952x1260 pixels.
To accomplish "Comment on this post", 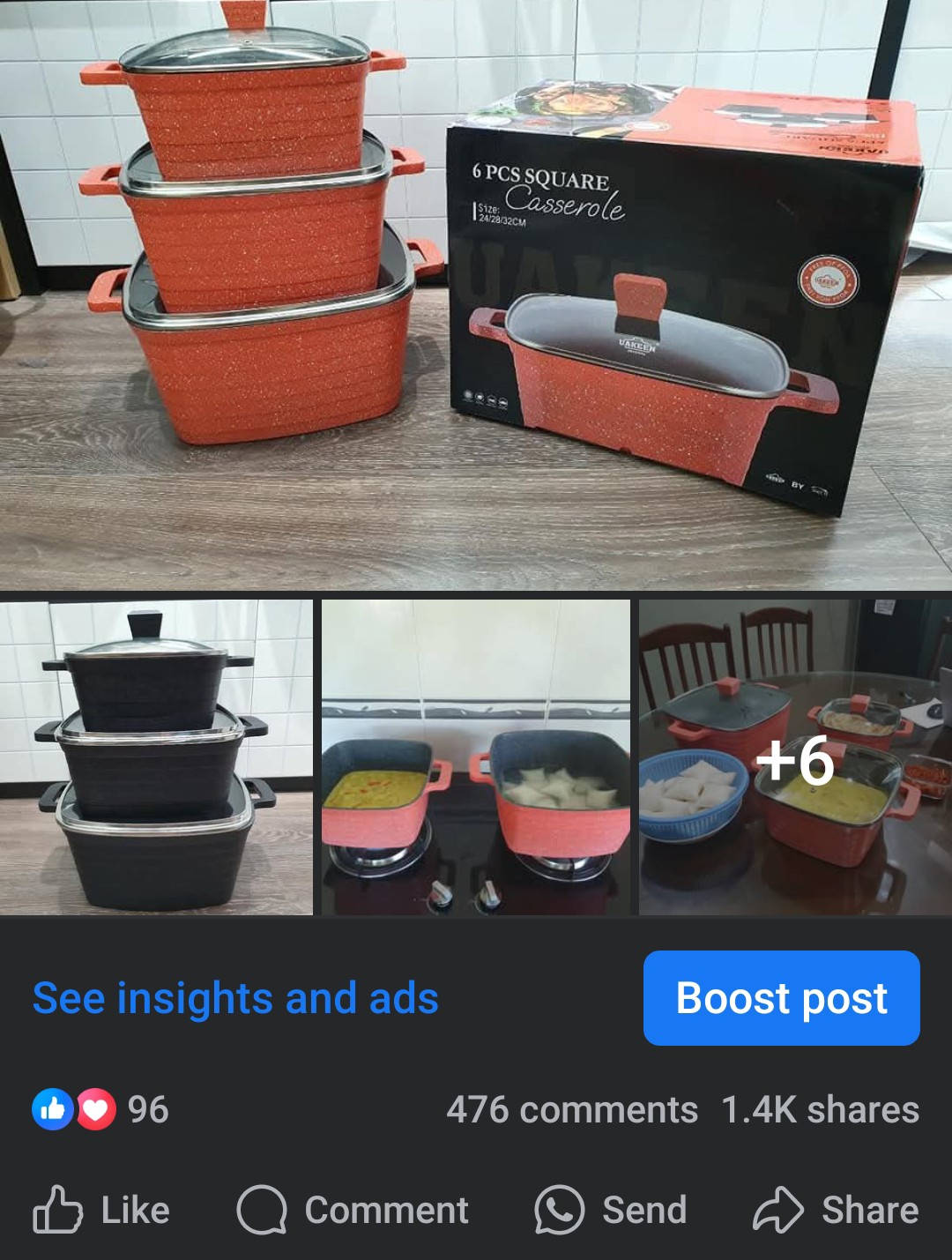I will click(x=353, y=1211).
